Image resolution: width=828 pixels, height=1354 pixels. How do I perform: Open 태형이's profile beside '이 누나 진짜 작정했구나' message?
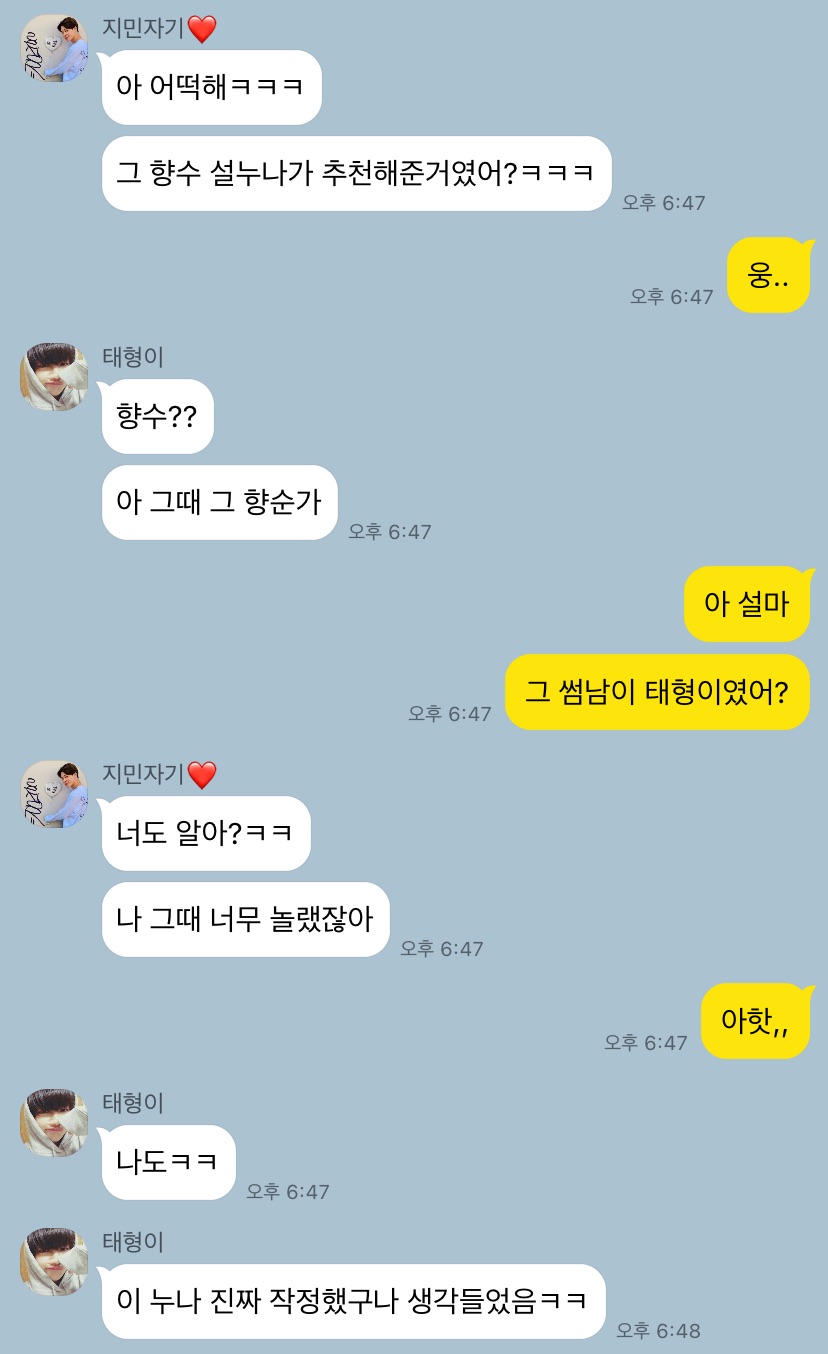(x=54, y=1261)
